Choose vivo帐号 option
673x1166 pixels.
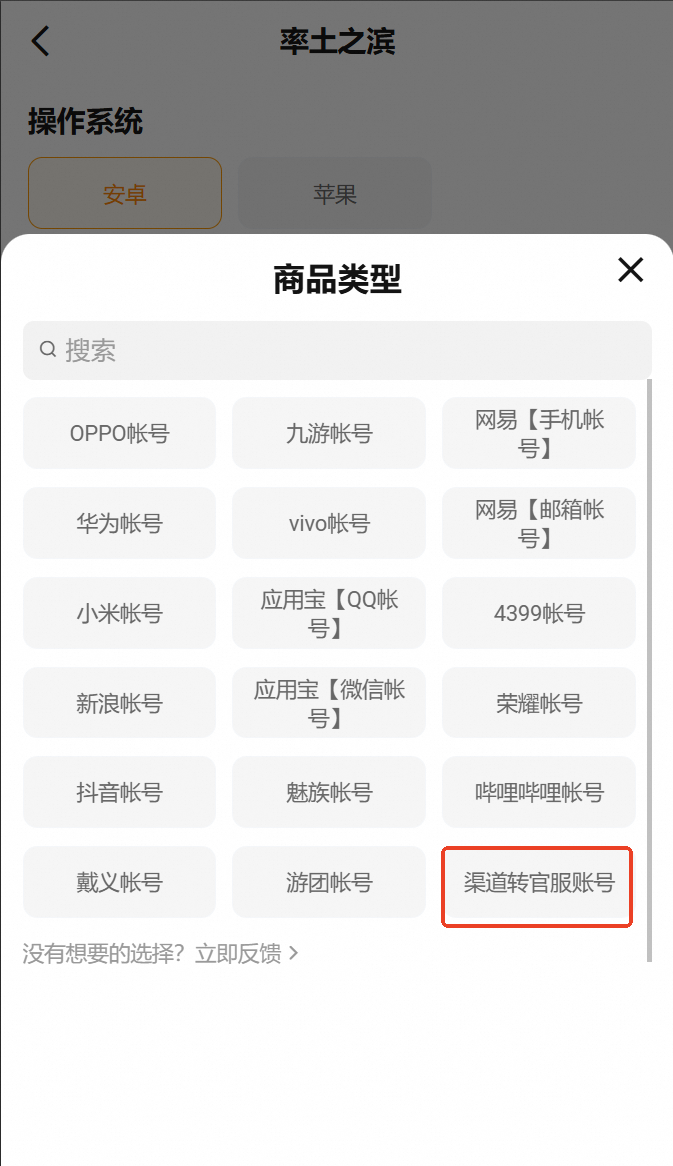click(329, 523)
